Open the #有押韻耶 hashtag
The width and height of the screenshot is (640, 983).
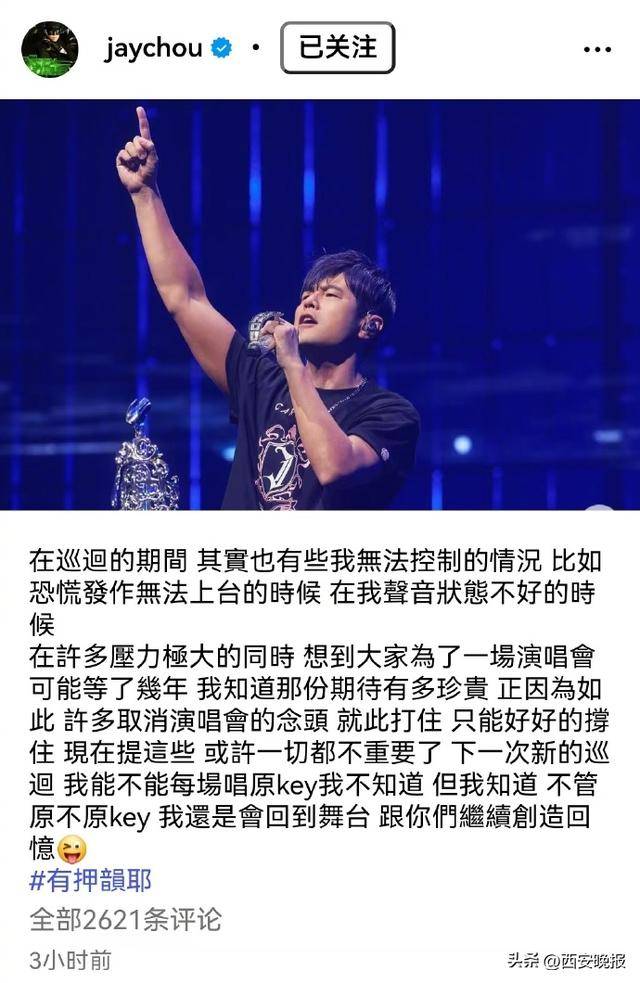[90, 880]
